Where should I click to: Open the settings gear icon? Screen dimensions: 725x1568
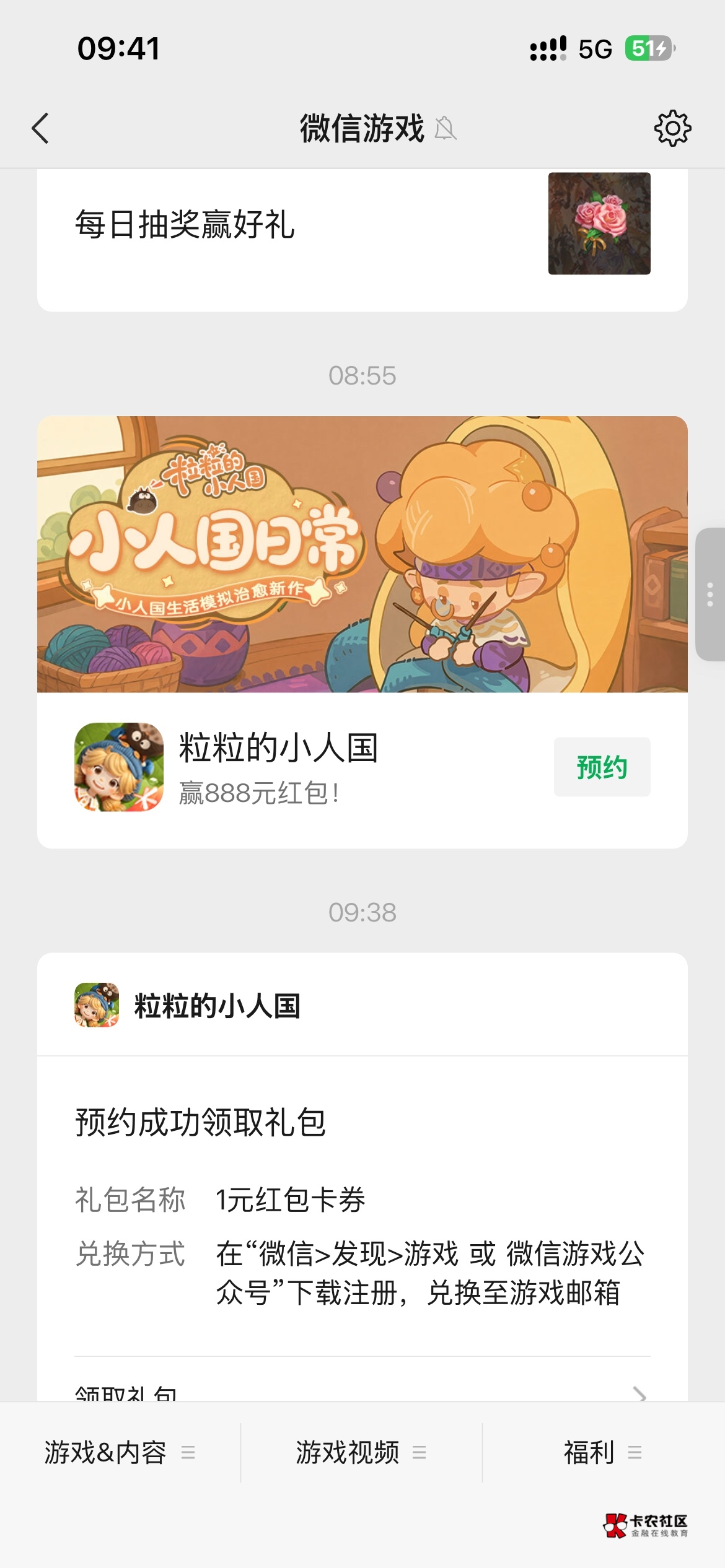click(672, 128)
